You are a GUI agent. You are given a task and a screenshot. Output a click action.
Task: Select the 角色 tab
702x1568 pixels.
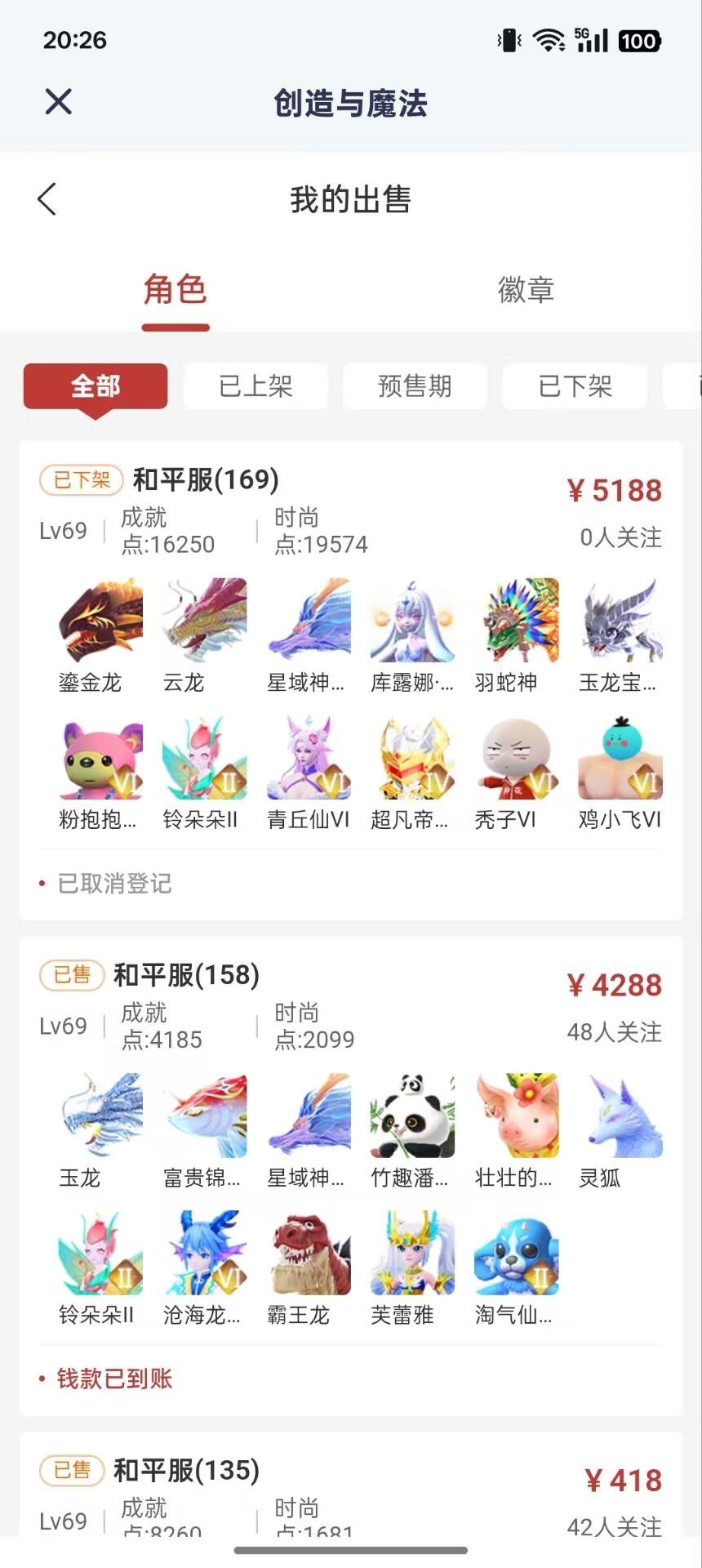pos(175,291)
